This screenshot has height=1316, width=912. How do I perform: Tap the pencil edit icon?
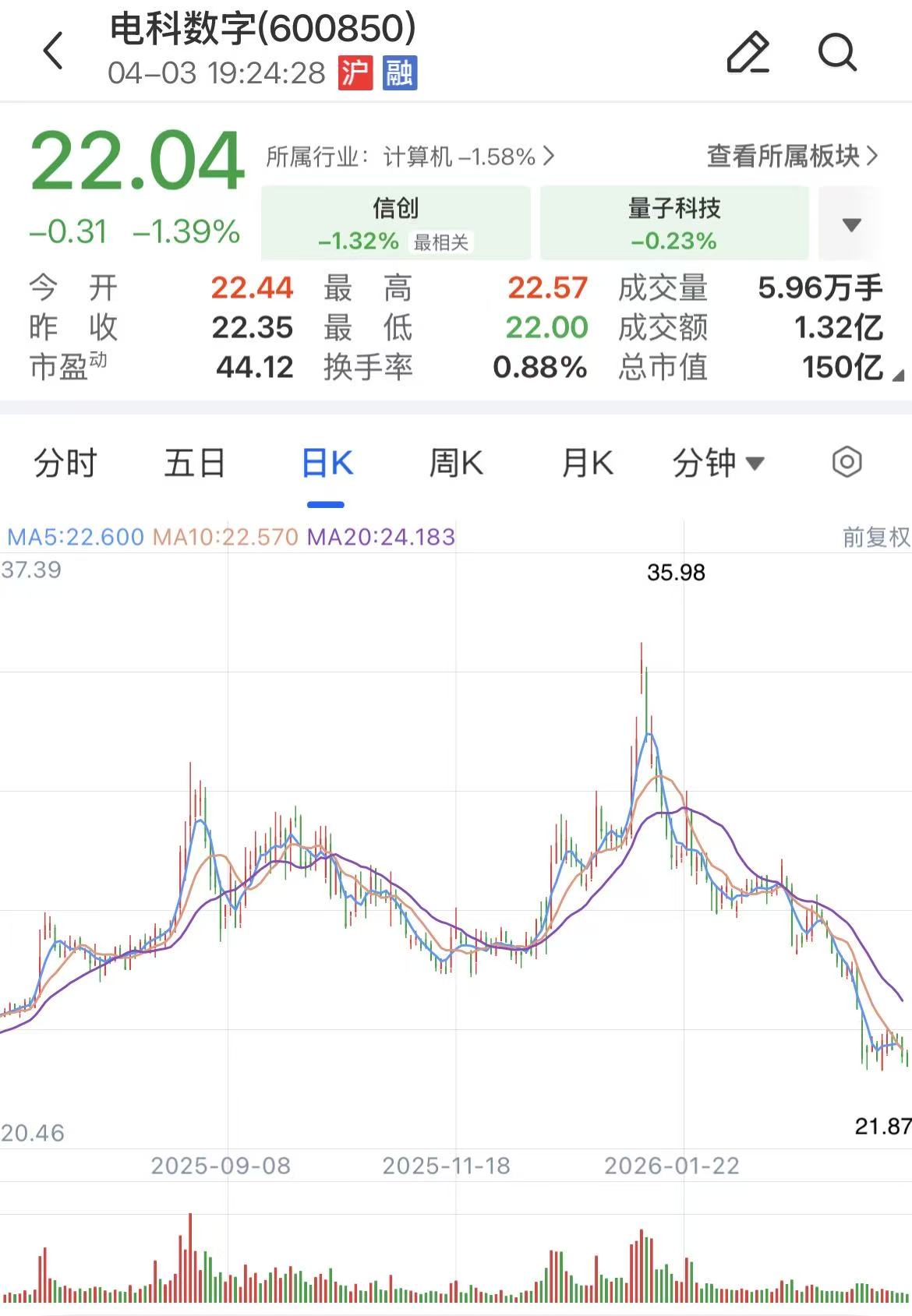click(x=748, y=52)
